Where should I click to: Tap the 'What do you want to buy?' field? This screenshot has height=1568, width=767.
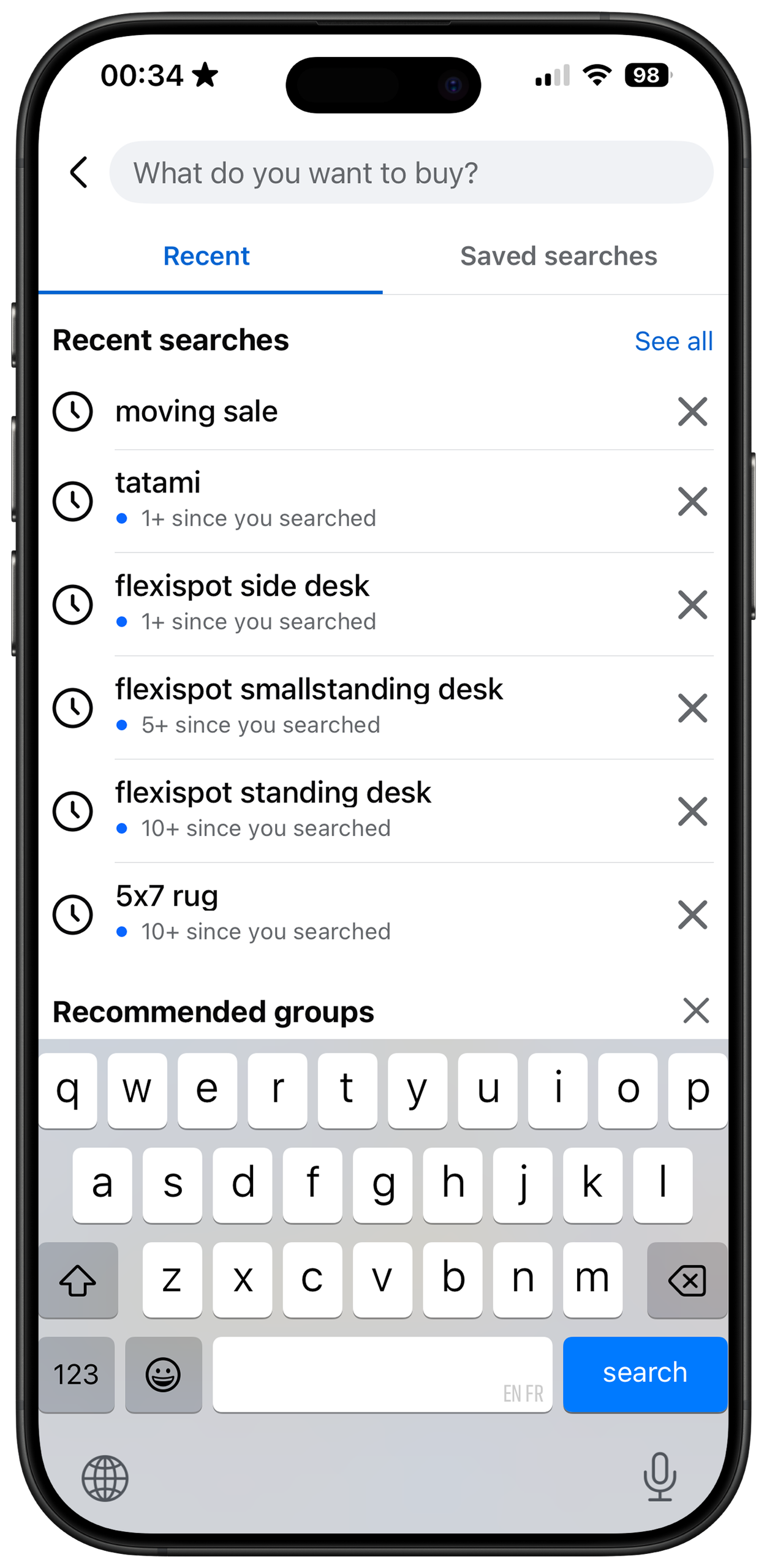(411, 172)
